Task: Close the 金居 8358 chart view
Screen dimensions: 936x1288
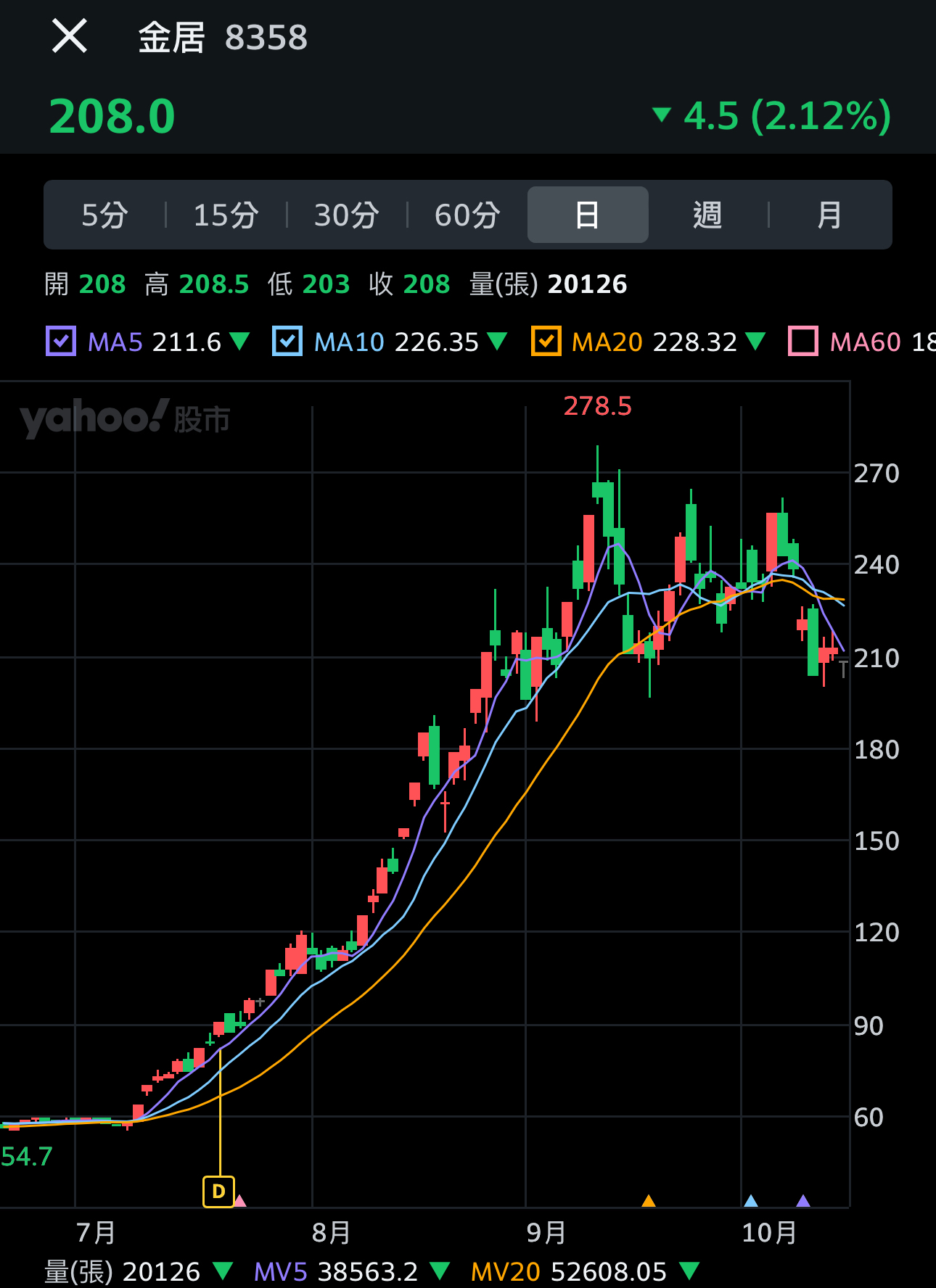Action: (70, 36)
